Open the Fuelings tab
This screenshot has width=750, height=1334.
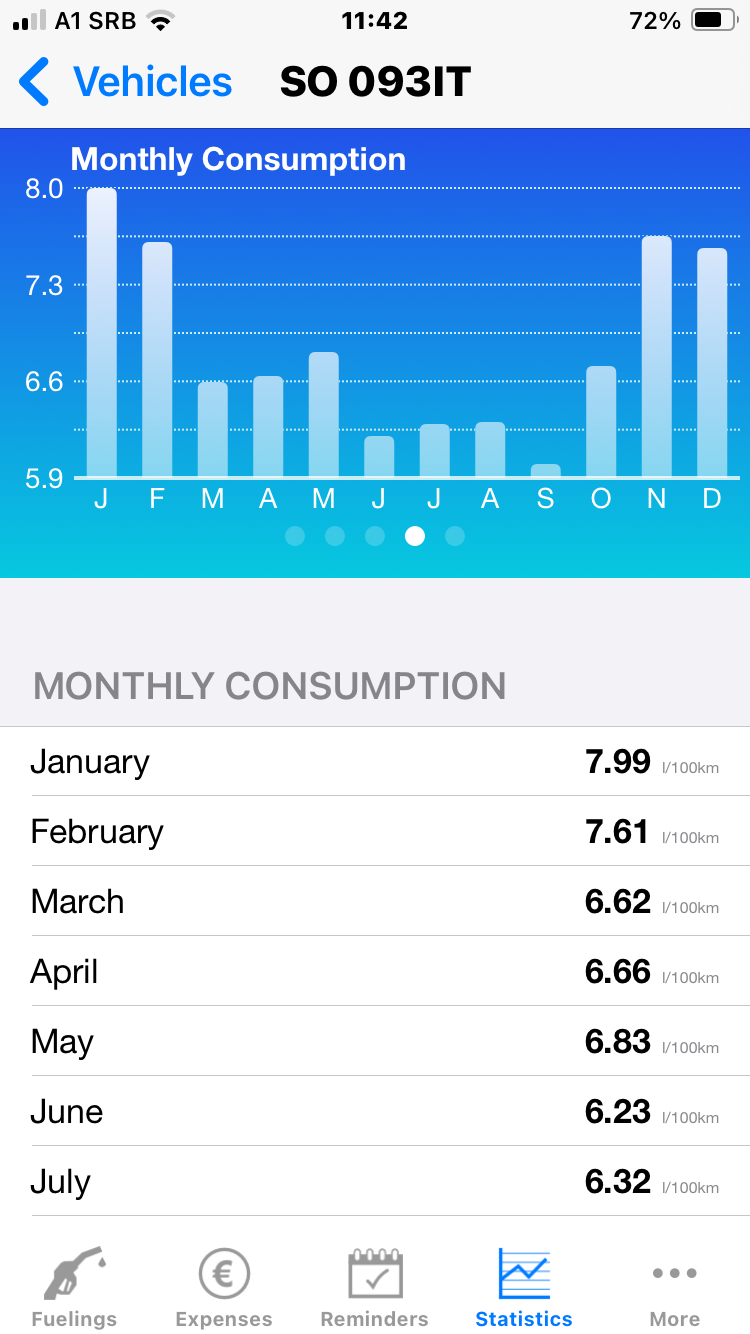pyautogui.click(x=74, y=1287)
